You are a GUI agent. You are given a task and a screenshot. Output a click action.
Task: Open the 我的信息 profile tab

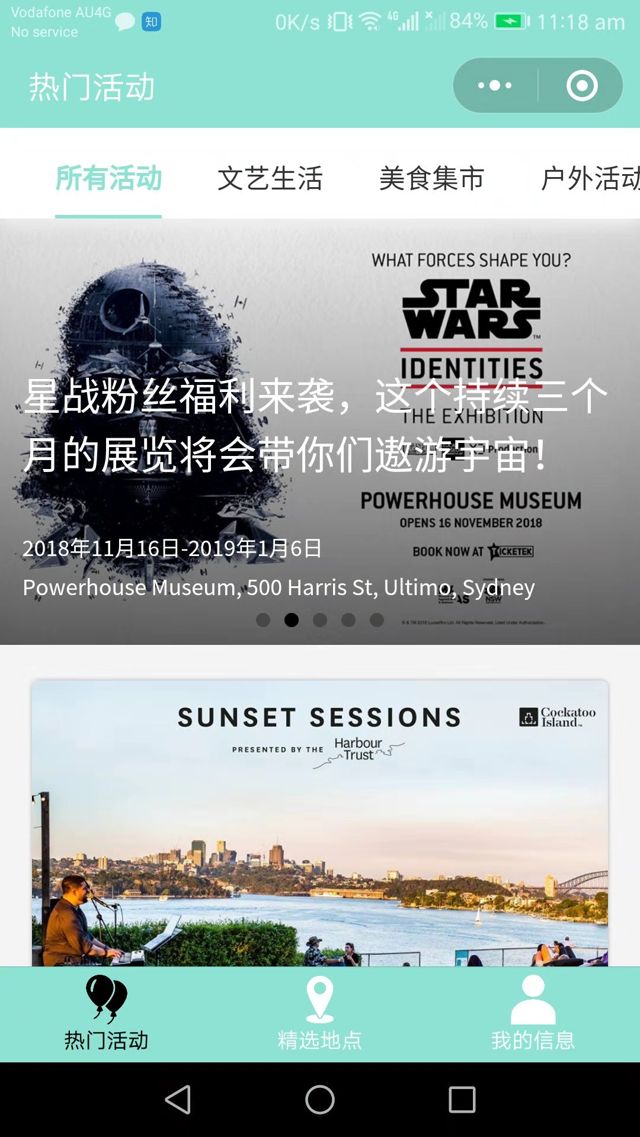(x=532, y=1014)
